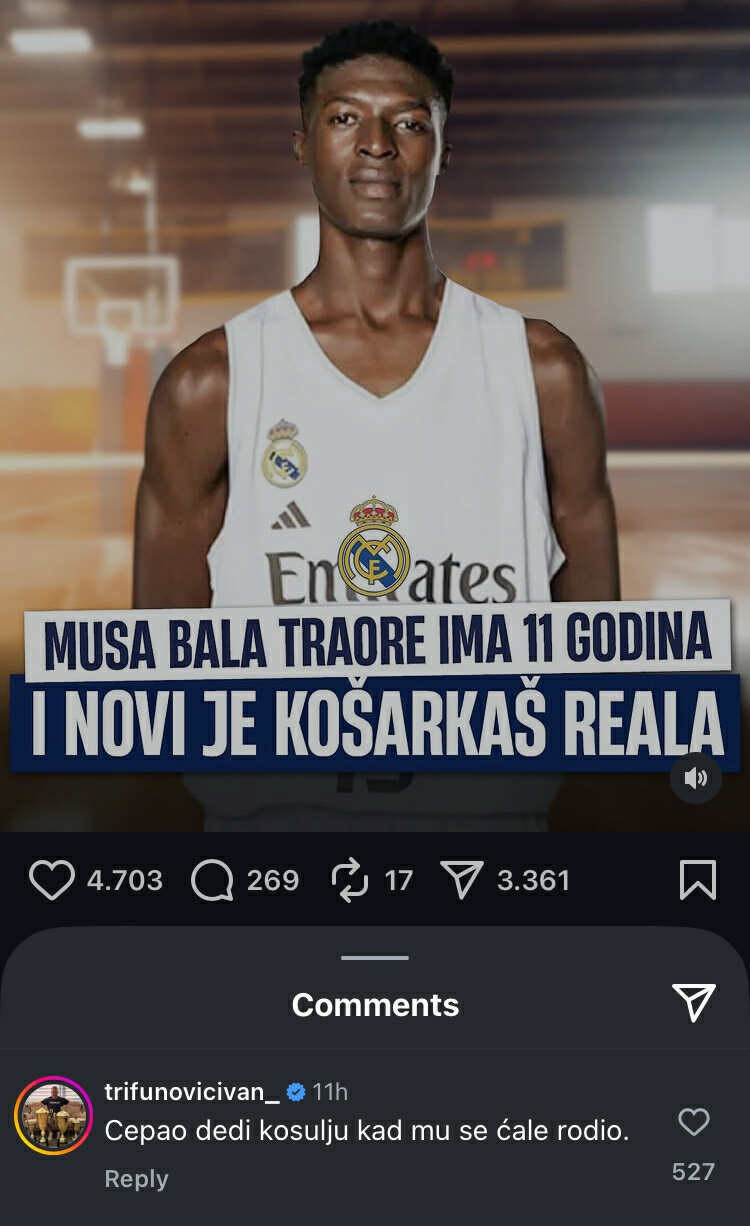Tap the send icon in Comments header
Screen dimensions: 750x1226
(693, 1003)
